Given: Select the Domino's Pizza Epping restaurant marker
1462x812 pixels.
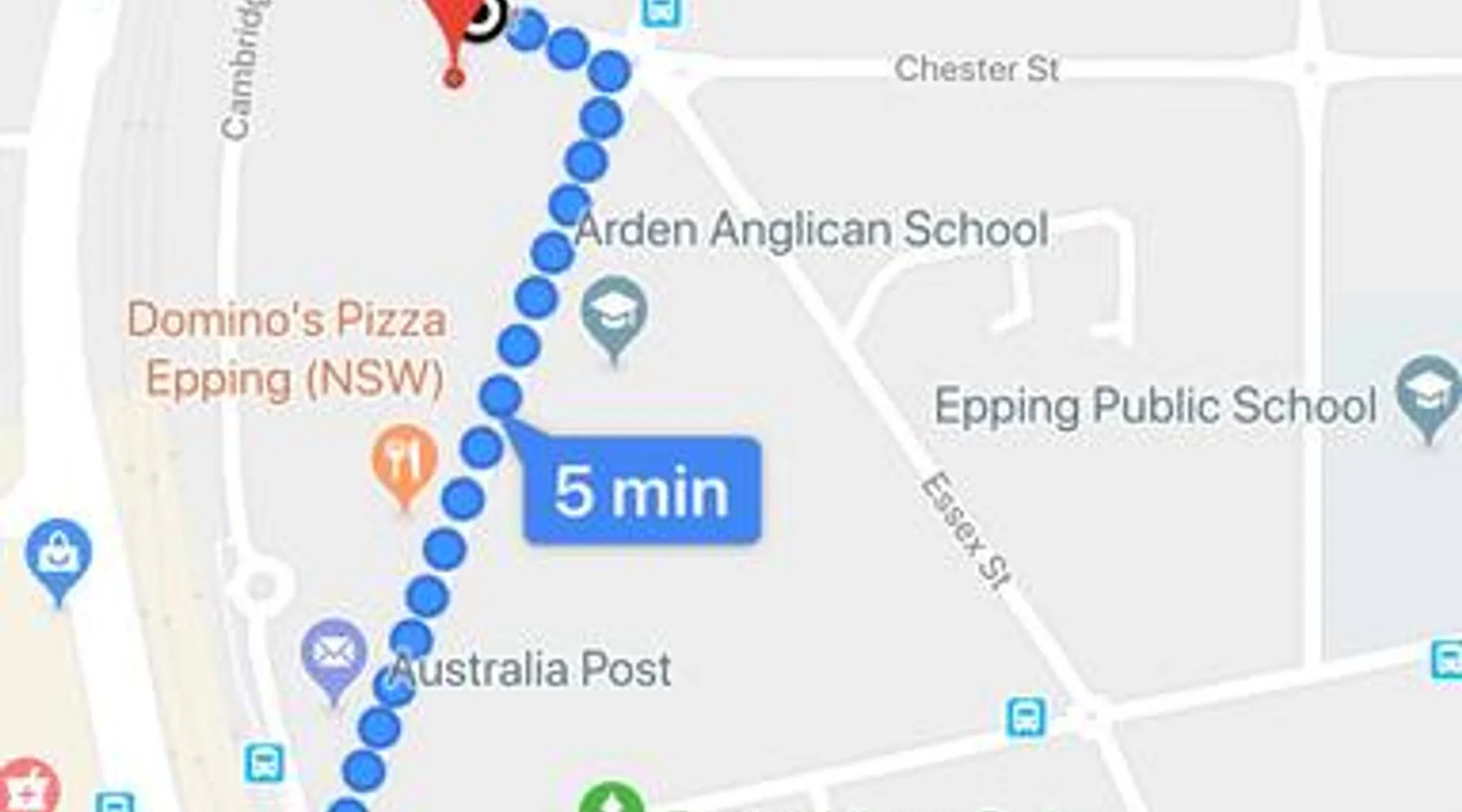Looking at the screenshot, I should click(404, 463).
